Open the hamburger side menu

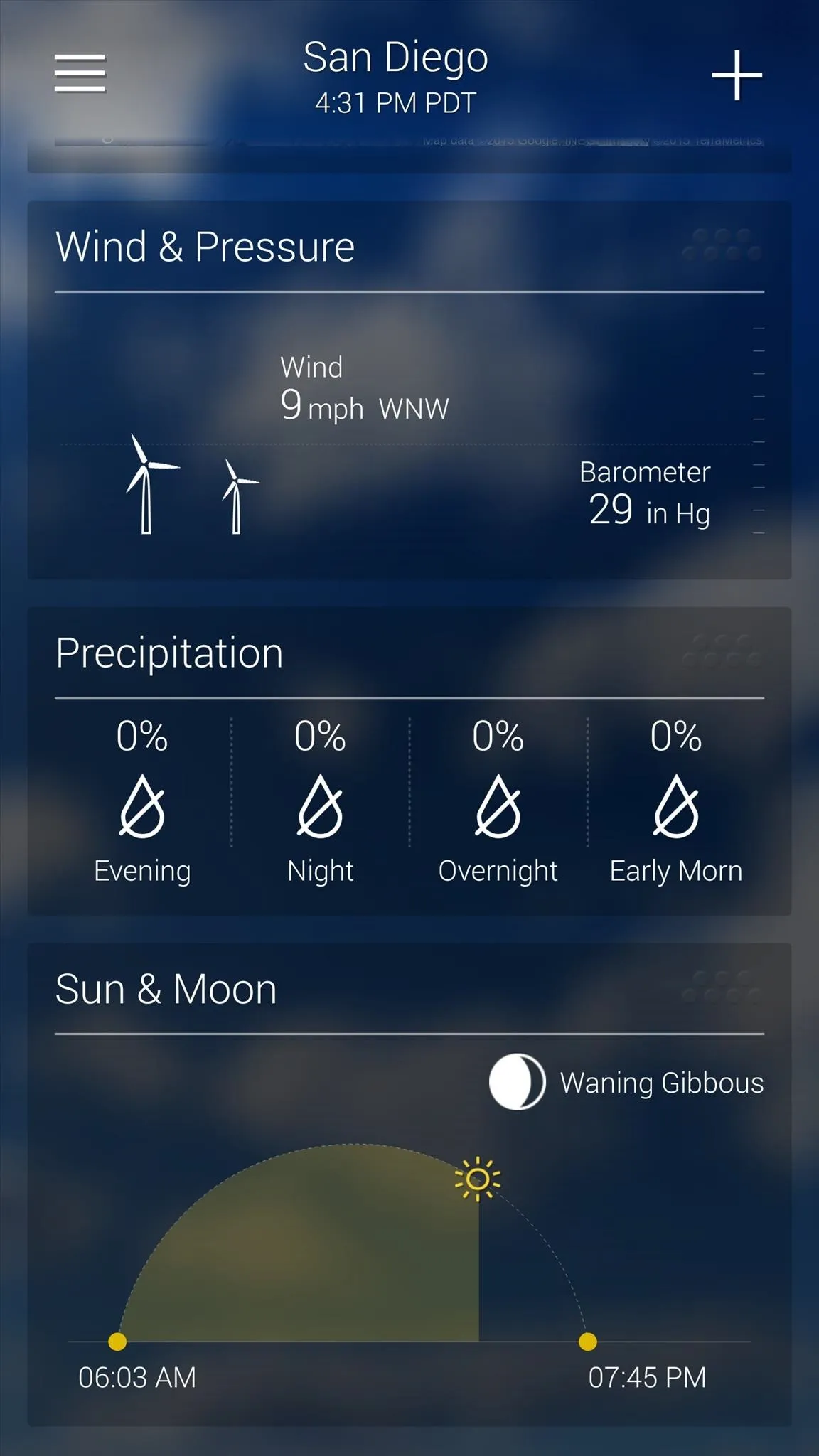pos(80,73)
